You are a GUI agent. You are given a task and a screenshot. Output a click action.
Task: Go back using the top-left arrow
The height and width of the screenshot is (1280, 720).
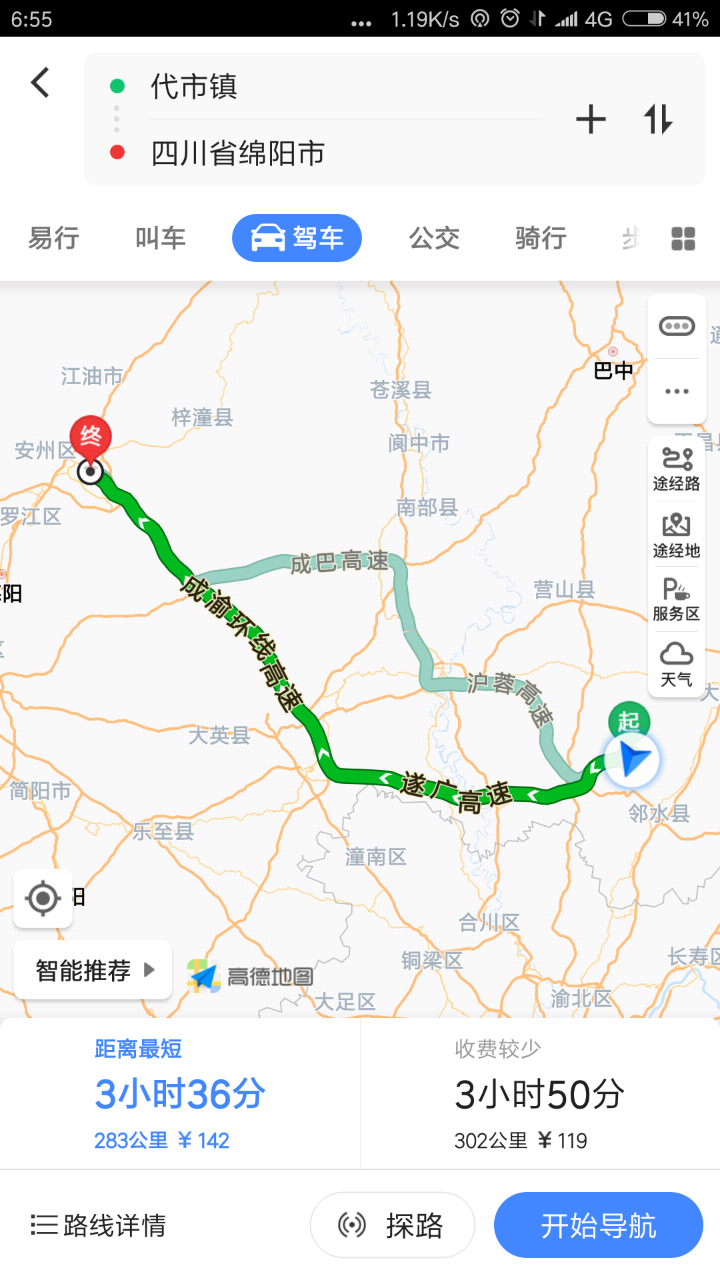(x=40, y=82)
